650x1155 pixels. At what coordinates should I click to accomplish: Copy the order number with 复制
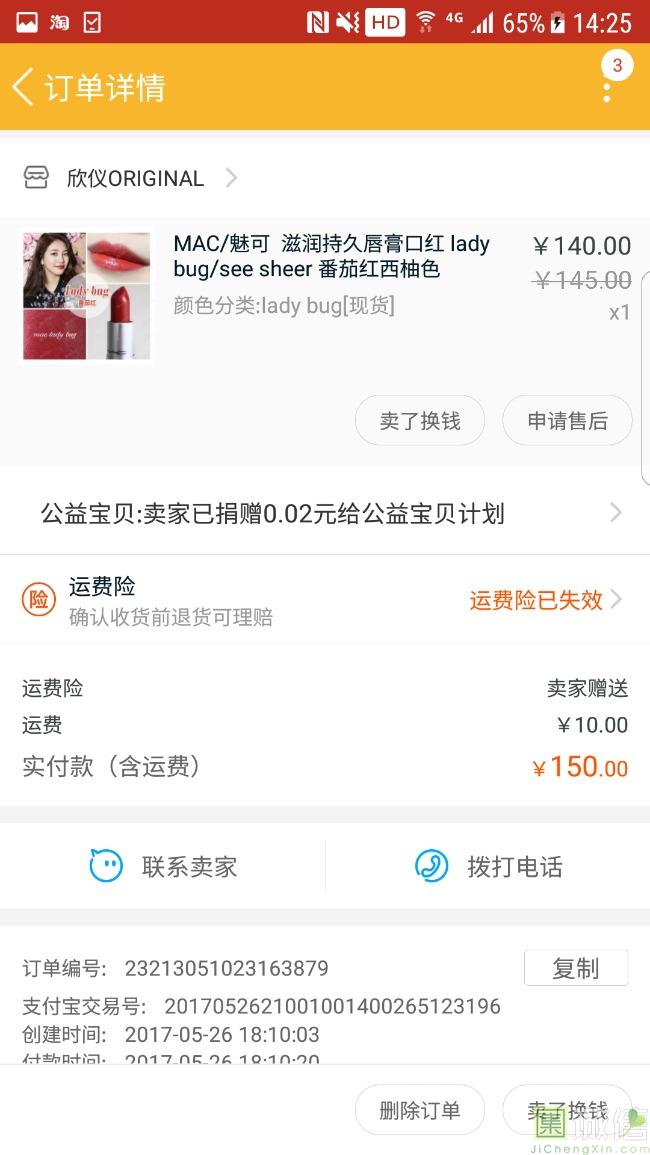pos(576,968)
